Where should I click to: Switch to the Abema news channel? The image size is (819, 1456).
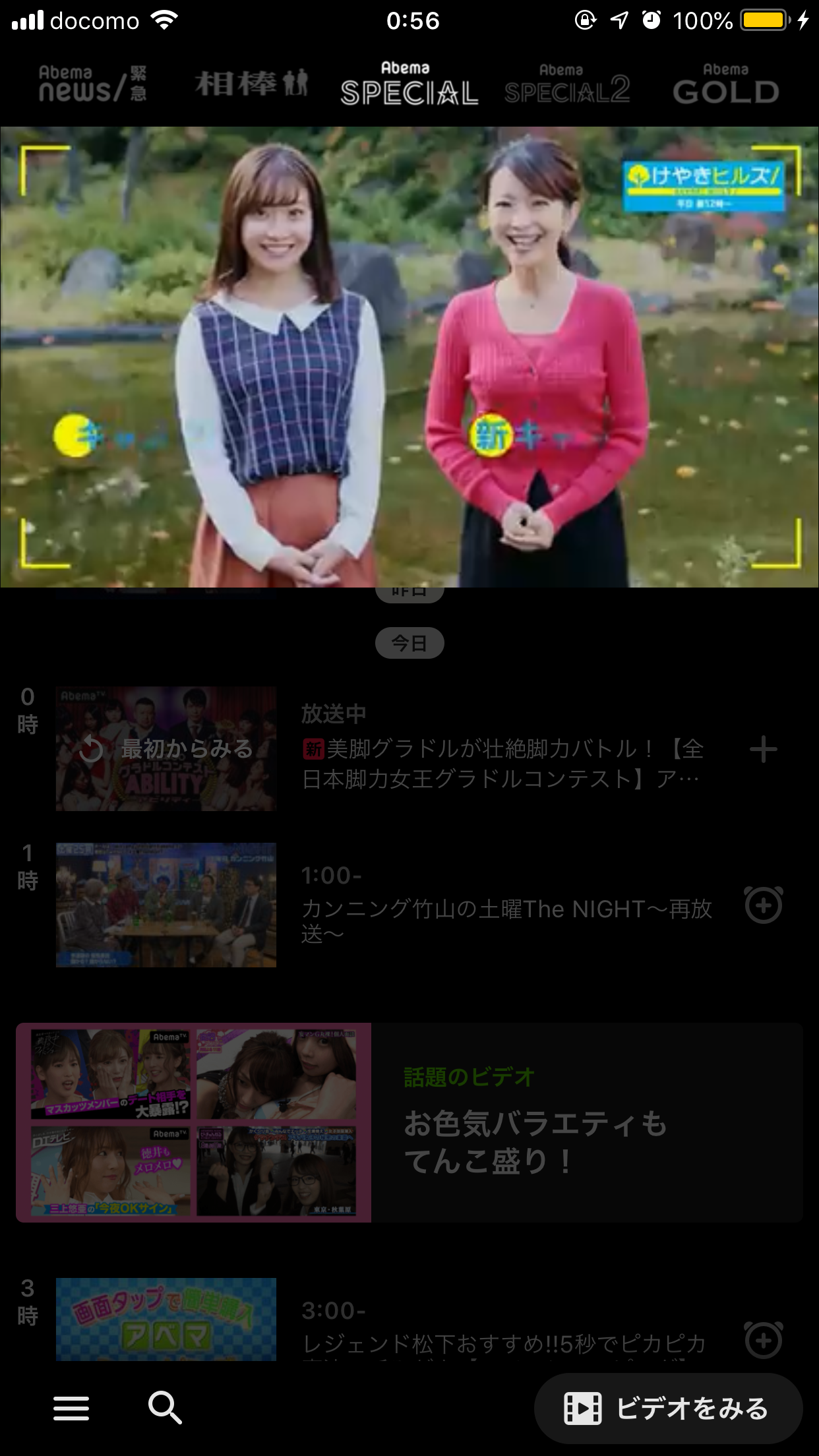tap(92, 84)
